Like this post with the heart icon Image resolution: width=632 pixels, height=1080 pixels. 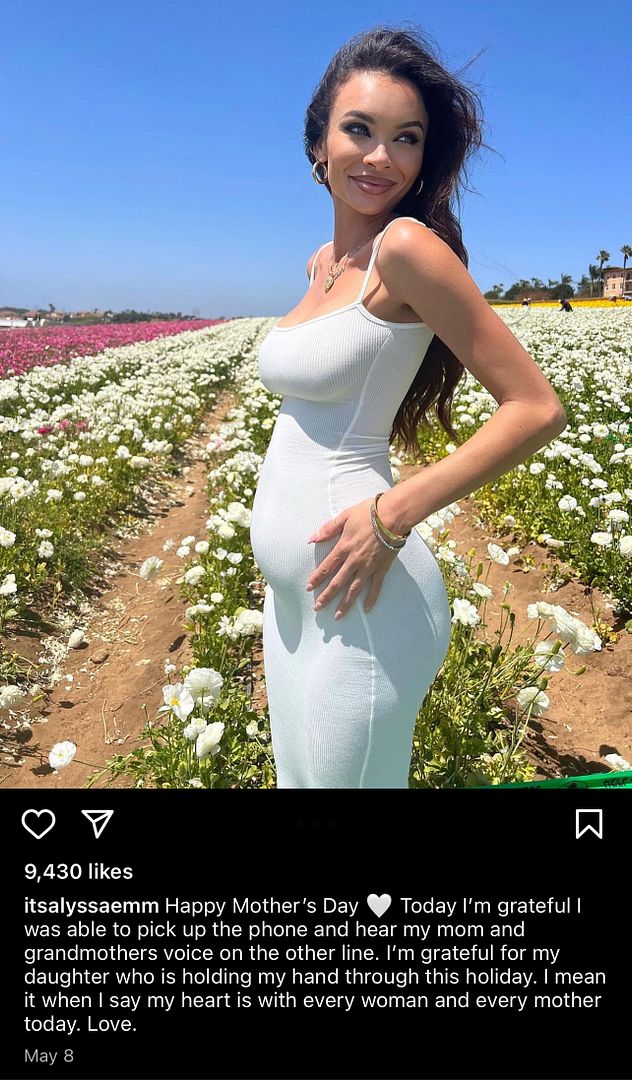[39, 824]
